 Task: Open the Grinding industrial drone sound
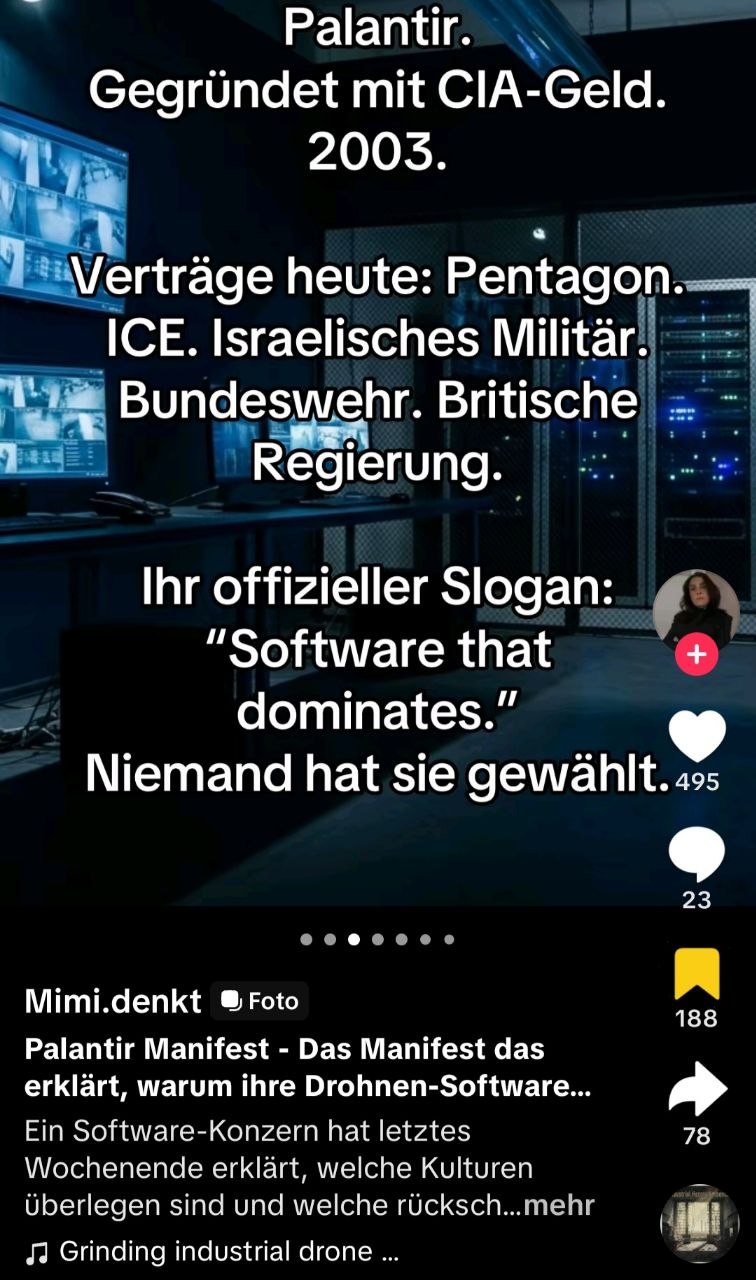[x=215, y=1250]
